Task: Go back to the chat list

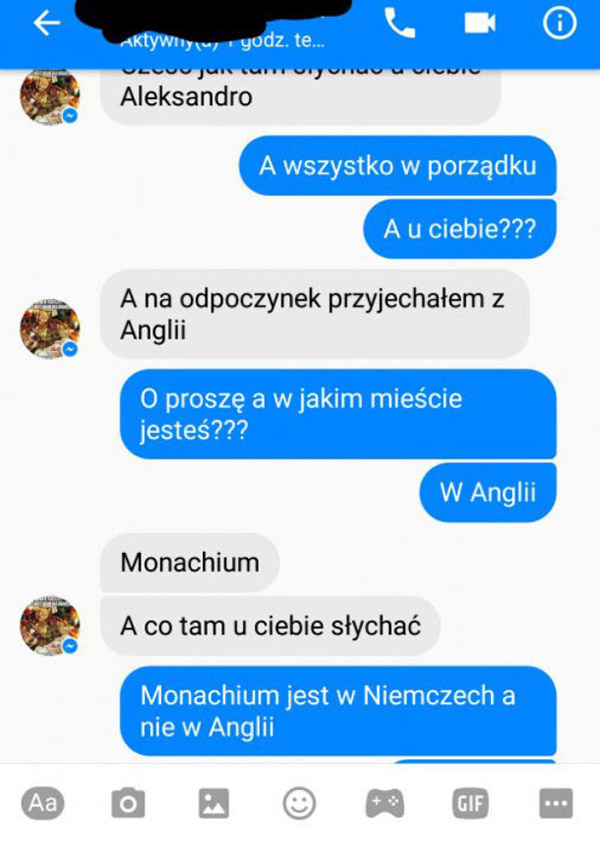Action: (46, 24)
